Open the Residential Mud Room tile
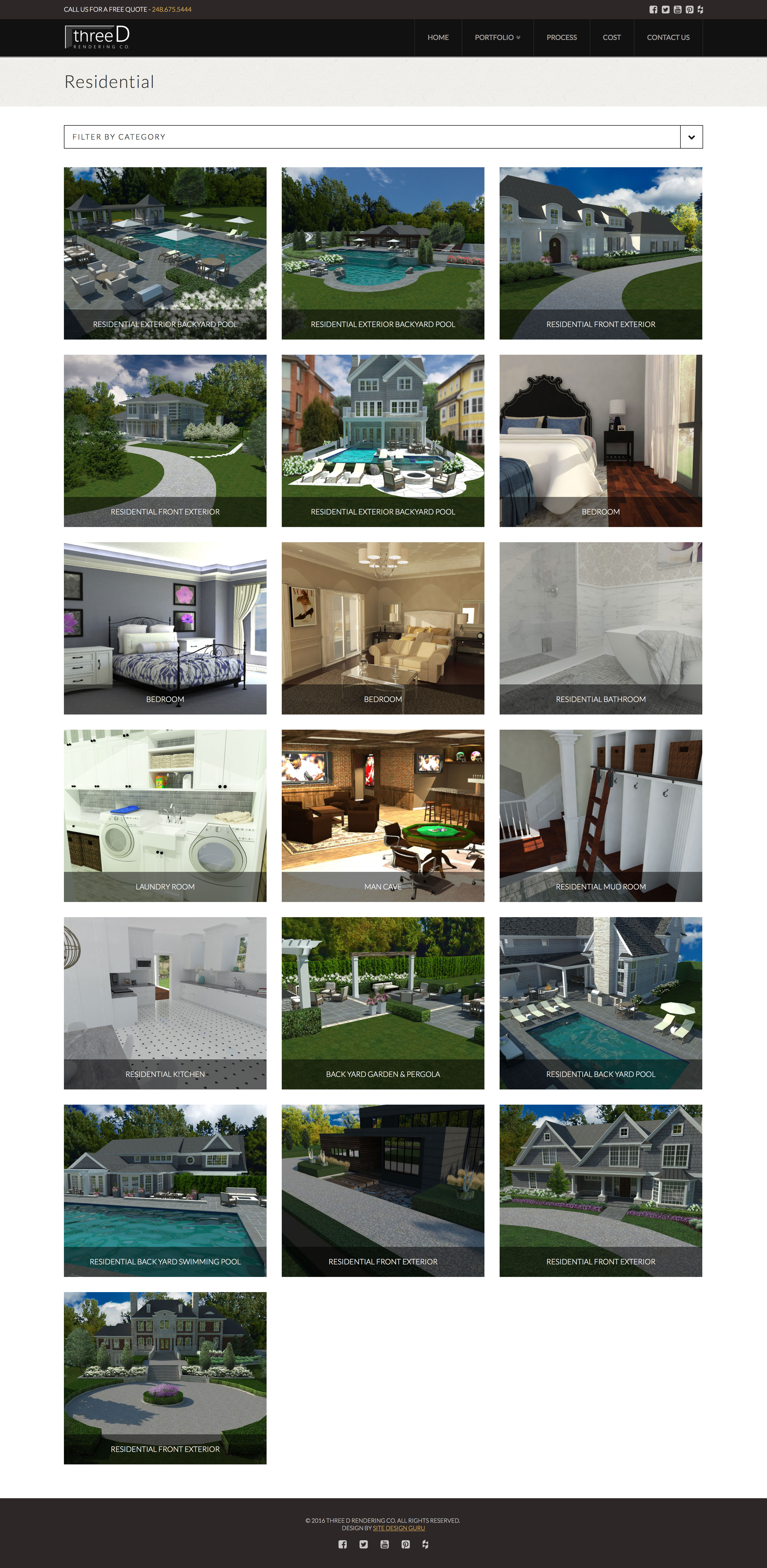Screen dimensions: 767x1568 (600, 815)
